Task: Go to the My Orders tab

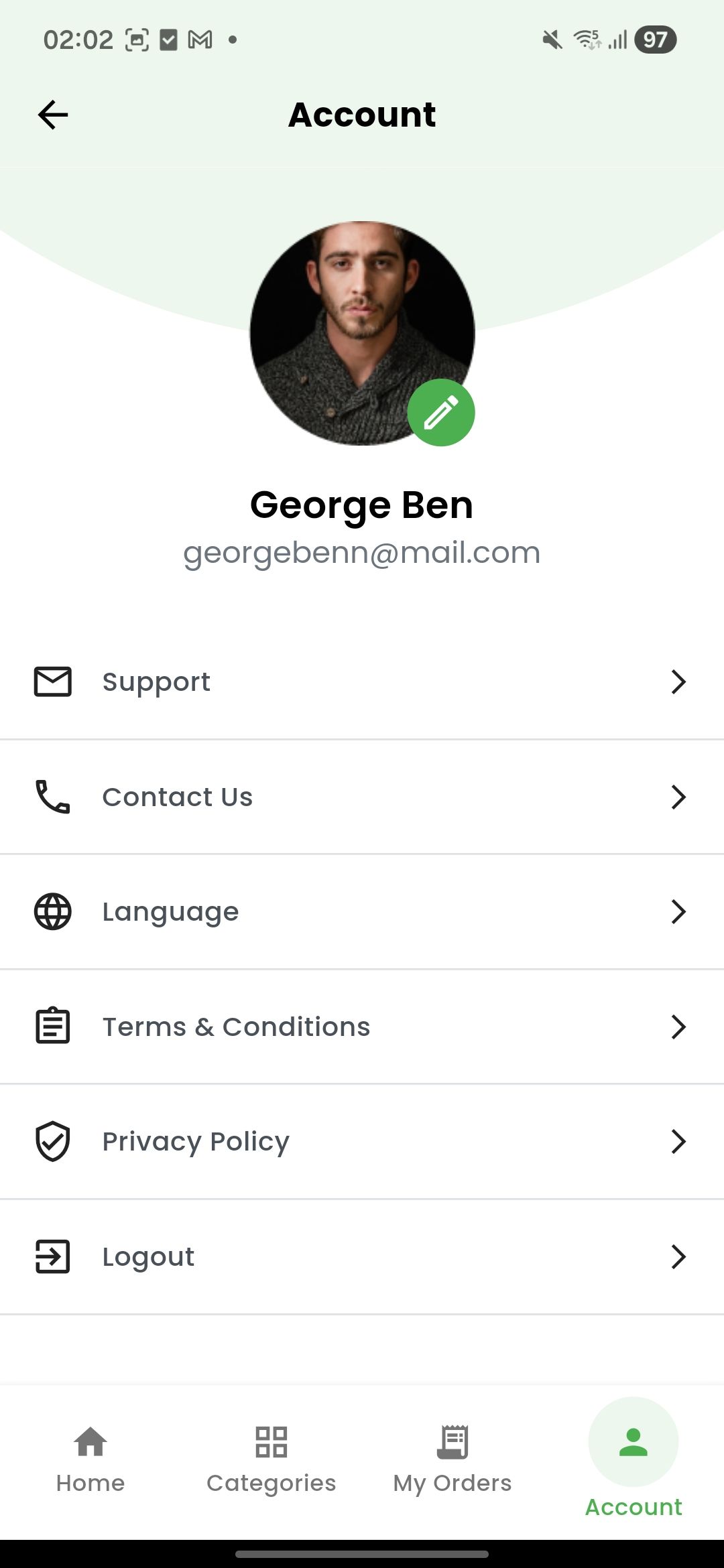Action: [452, 1458]
